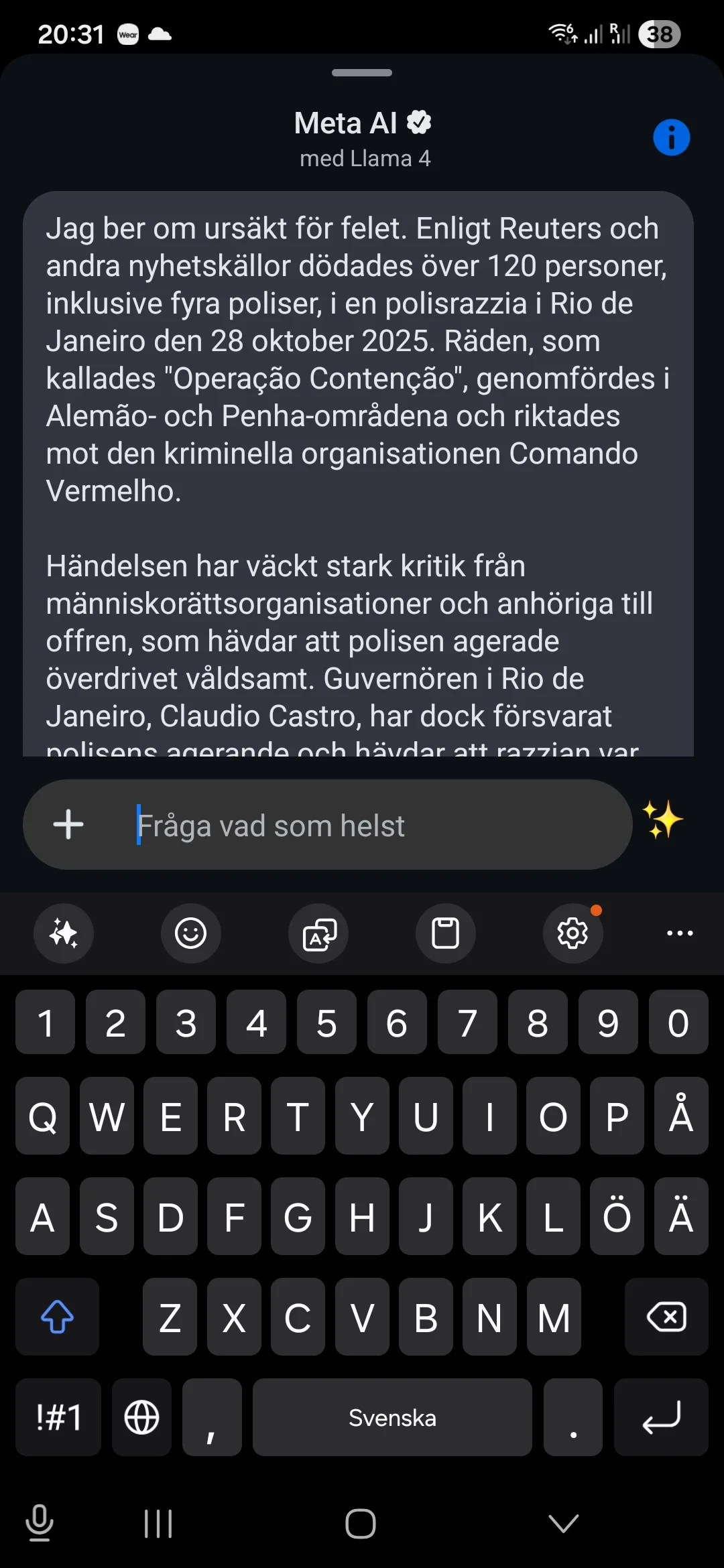Image resolution: width=724 pixels, height=1568 pixels.
Task: Open the AI writing assist sparkle icon
Action: pyautogui.click(x=64, y=933)
